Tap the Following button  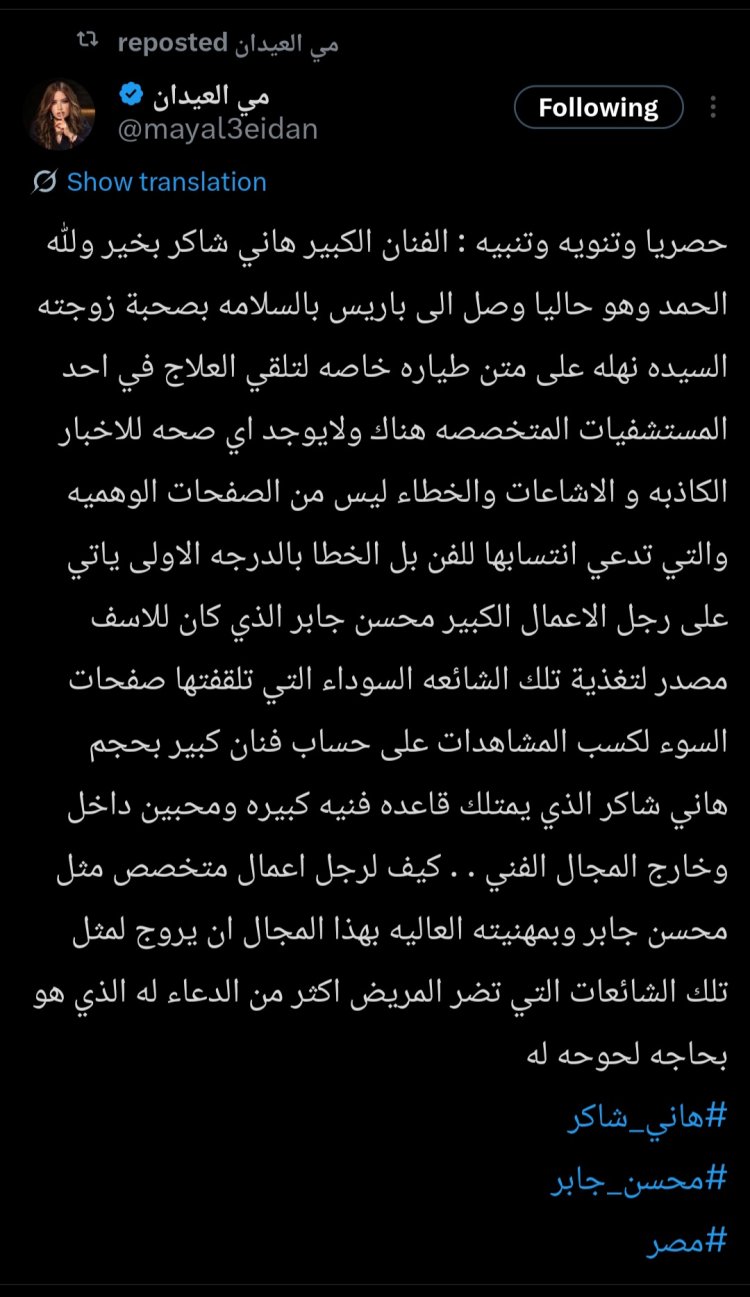pyautogui.click(x=598, y=108)
